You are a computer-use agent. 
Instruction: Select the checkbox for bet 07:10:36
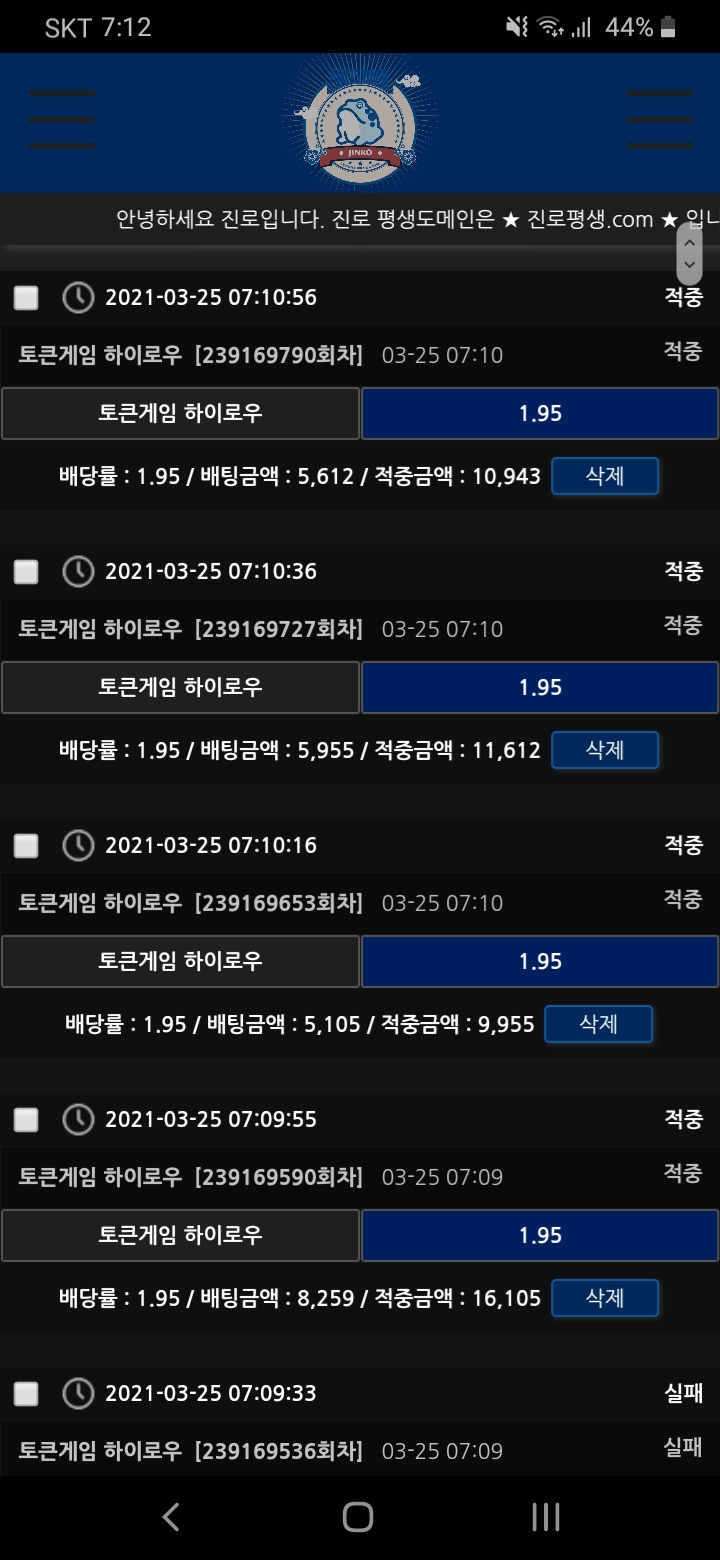coord(26,571)
